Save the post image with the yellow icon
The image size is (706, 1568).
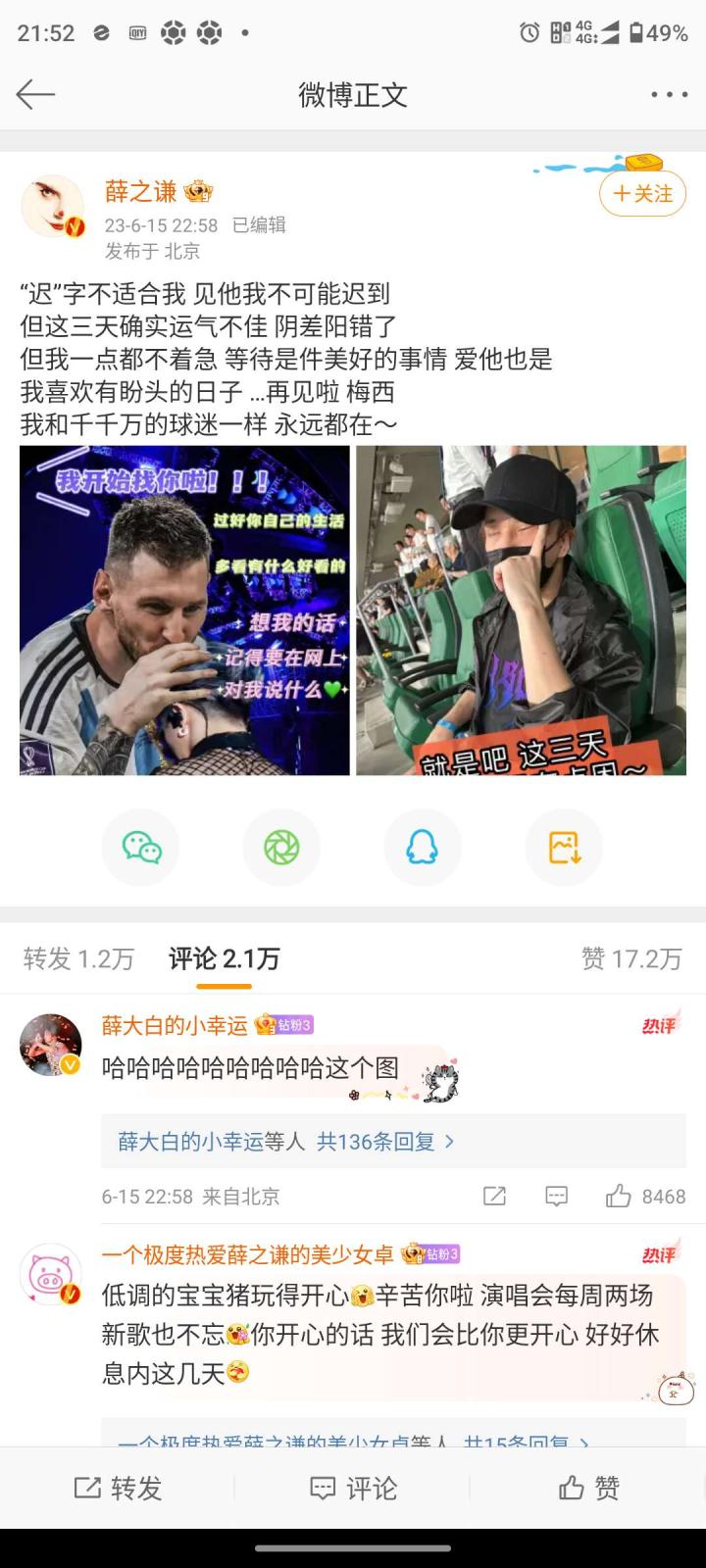point(564,847)
